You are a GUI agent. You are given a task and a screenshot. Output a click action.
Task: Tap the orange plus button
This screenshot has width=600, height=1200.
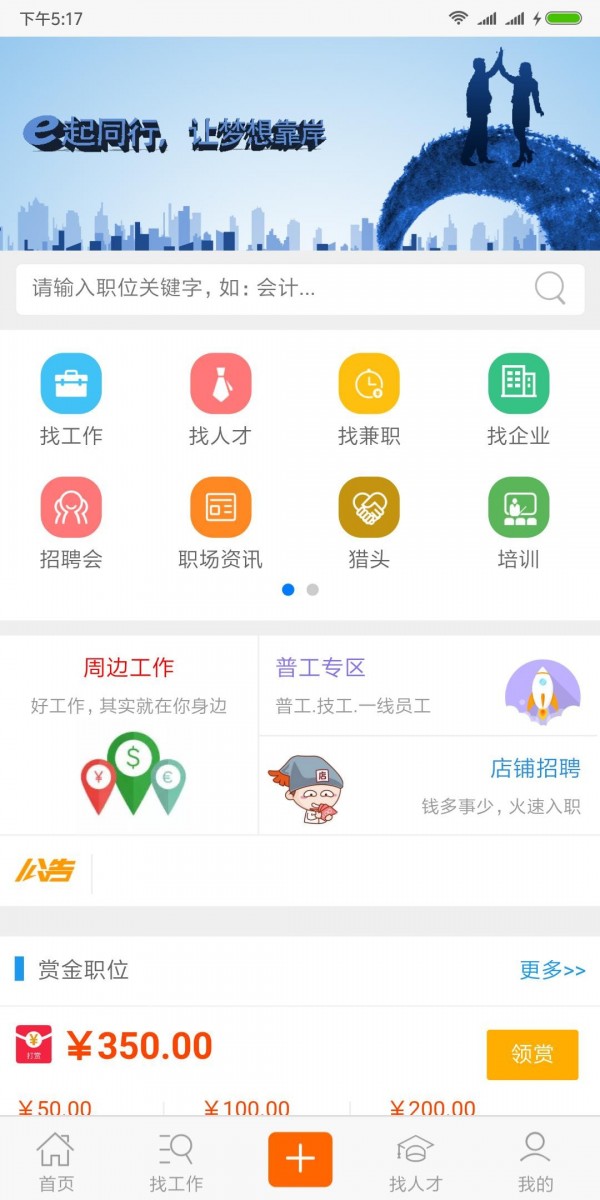click(300, 1159)
